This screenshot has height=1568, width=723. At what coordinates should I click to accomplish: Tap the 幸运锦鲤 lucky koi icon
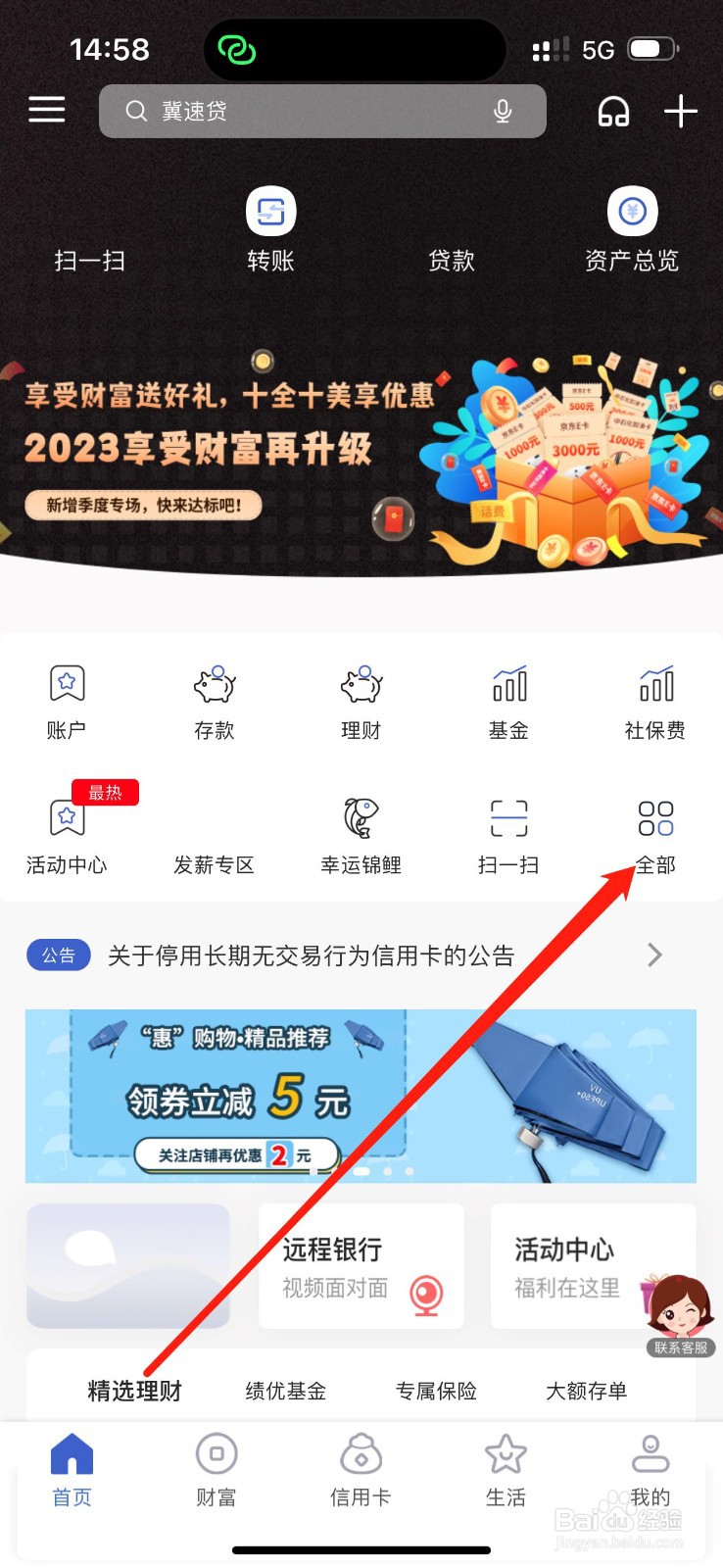click(360, 818)
